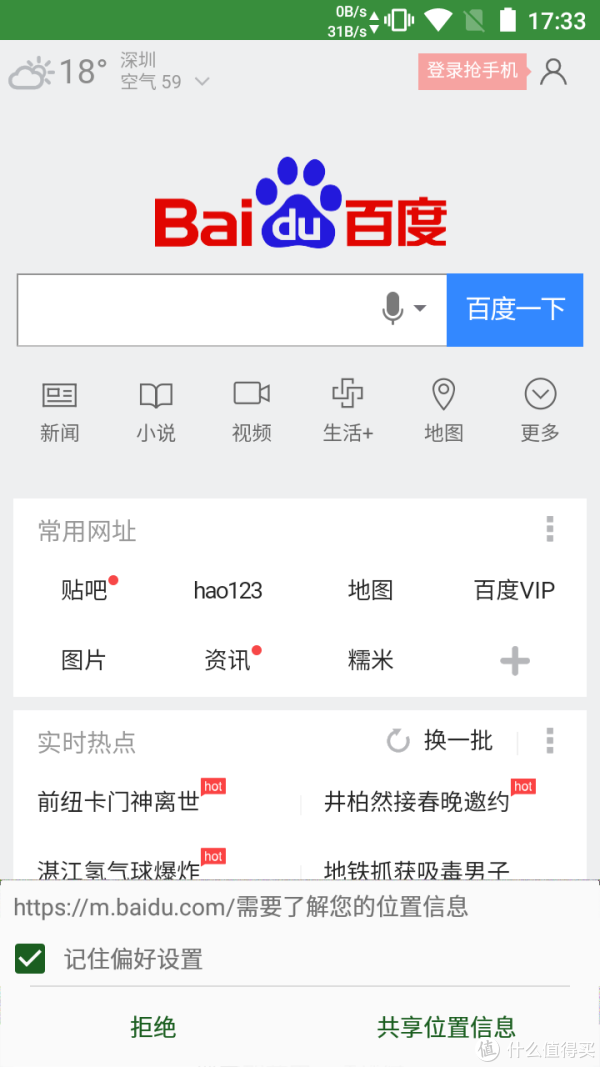Allow location with 共享位置信息
Image resolution: width=600 pixels, height=1067 pixels.
446,1027
